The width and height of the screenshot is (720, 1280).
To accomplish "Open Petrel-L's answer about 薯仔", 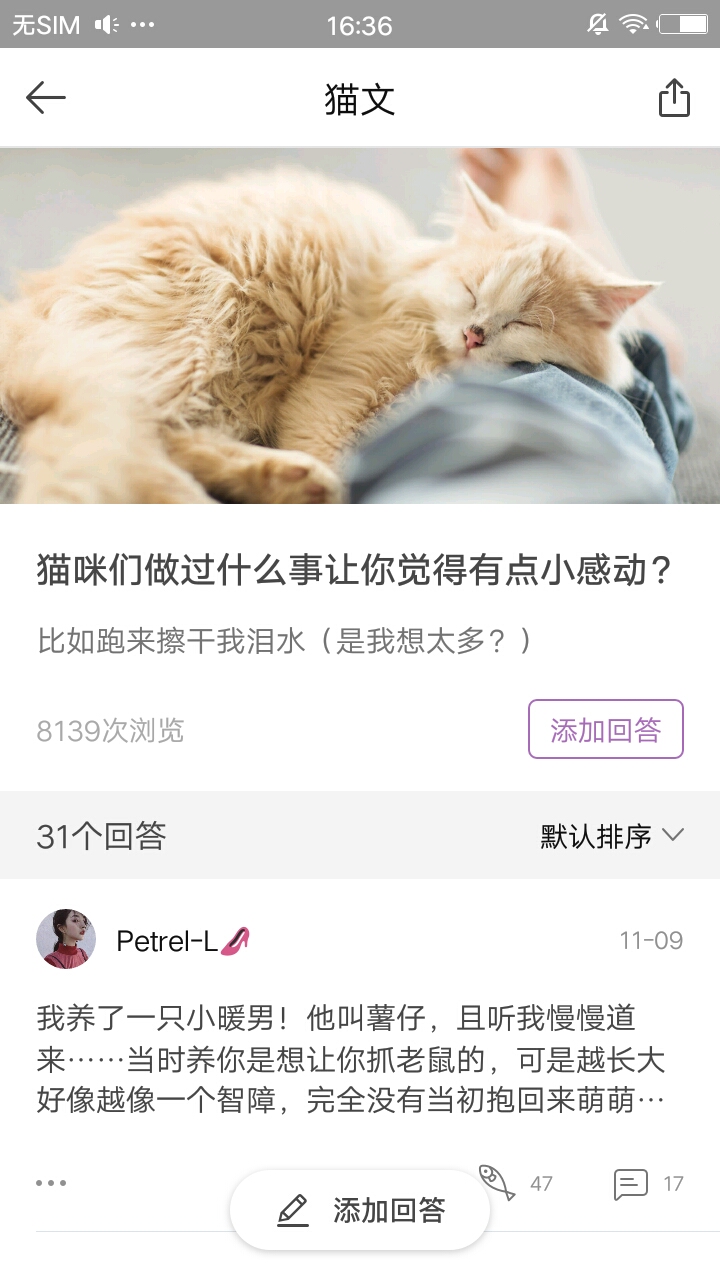I will [350, 1060].
